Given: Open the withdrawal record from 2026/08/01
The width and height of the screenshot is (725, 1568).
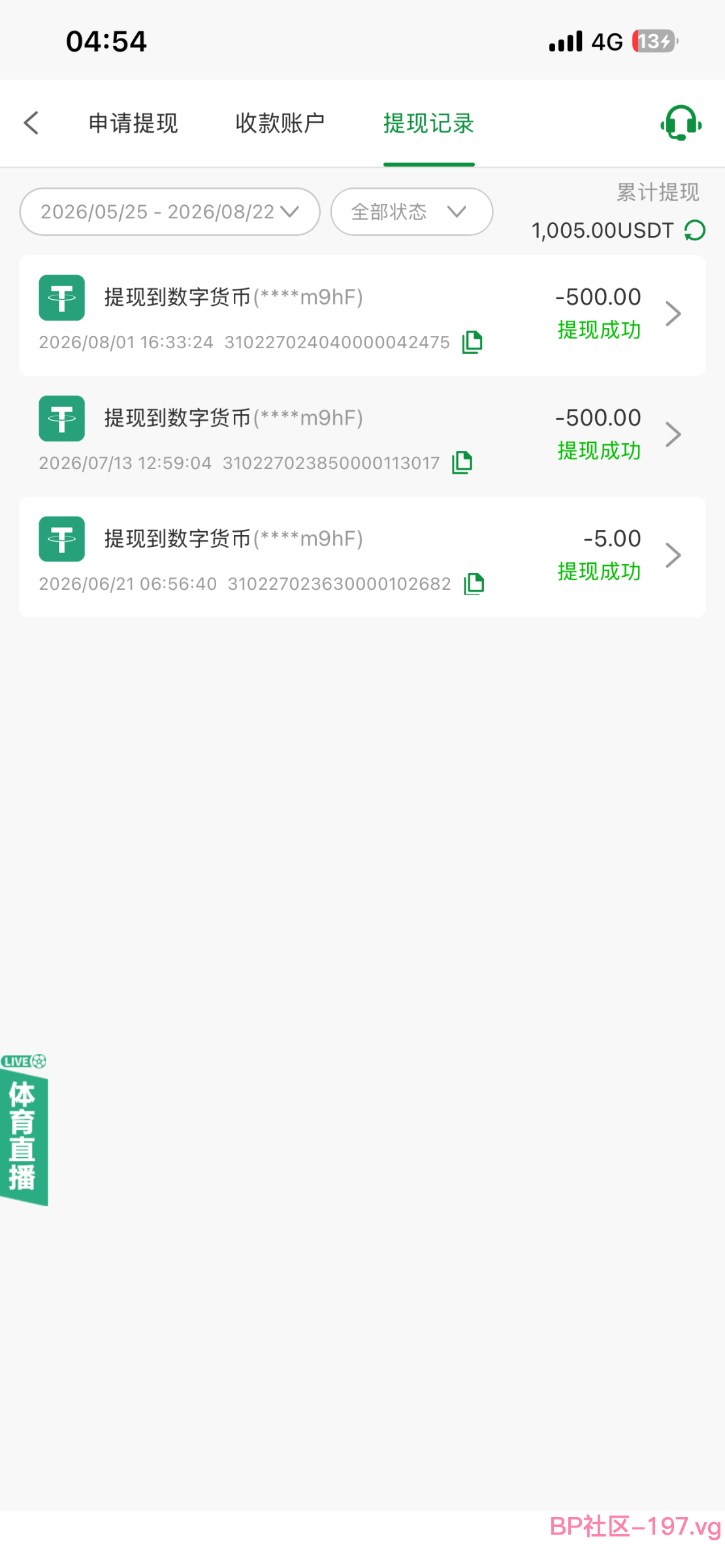Looking at the screenshot, I should point(362,316).
